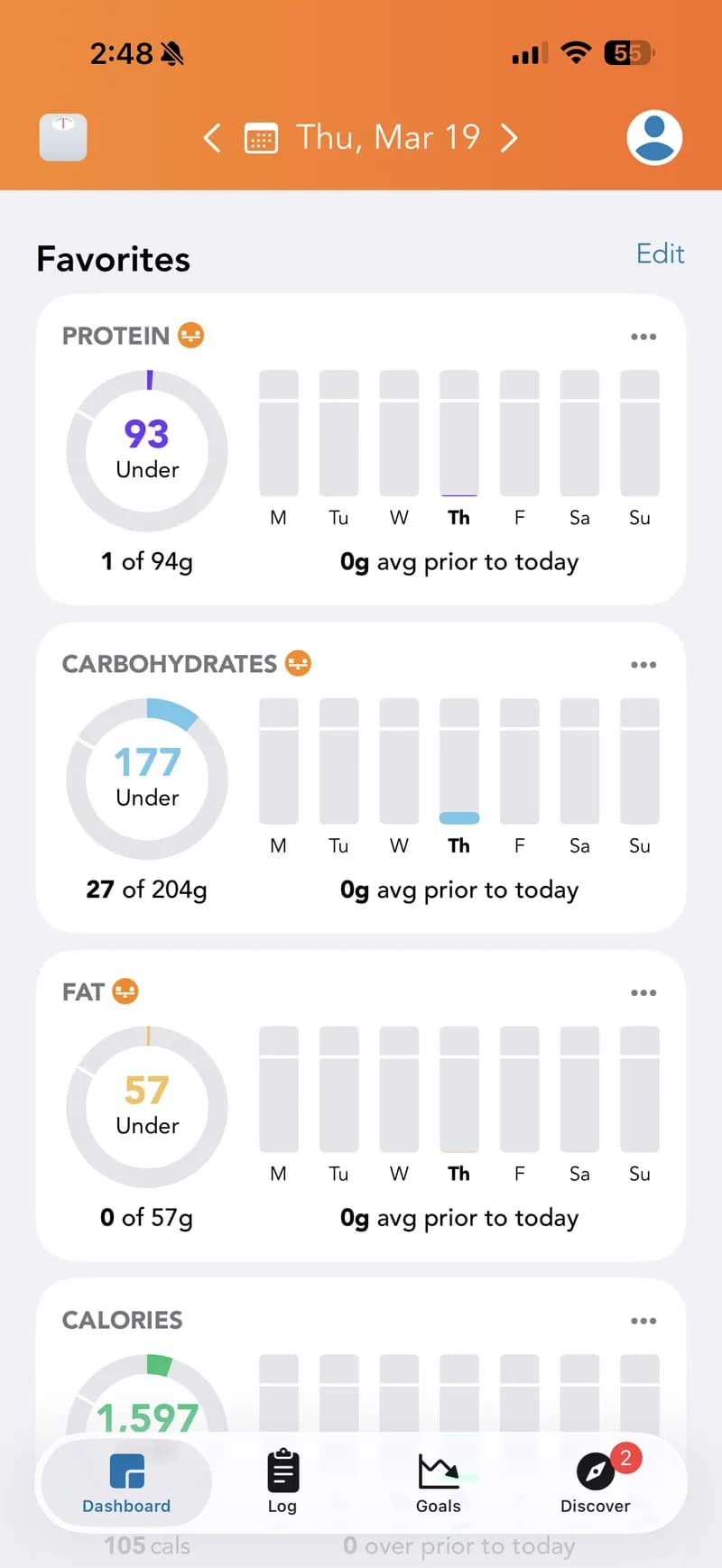Open your profile from the avatar icon

[x=653, y=137]
